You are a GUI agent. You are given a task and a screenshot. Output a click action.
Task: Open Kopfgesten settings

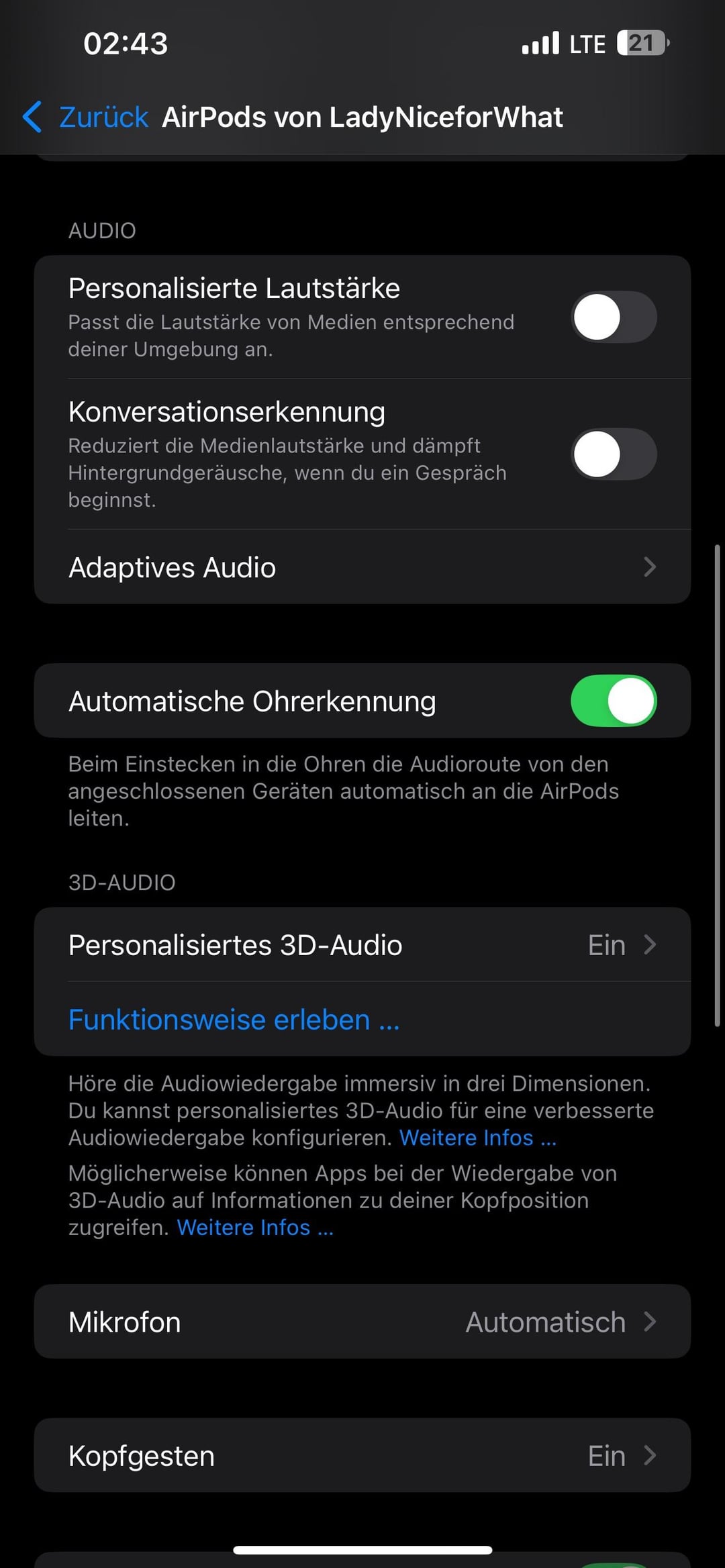(362, 1455)
